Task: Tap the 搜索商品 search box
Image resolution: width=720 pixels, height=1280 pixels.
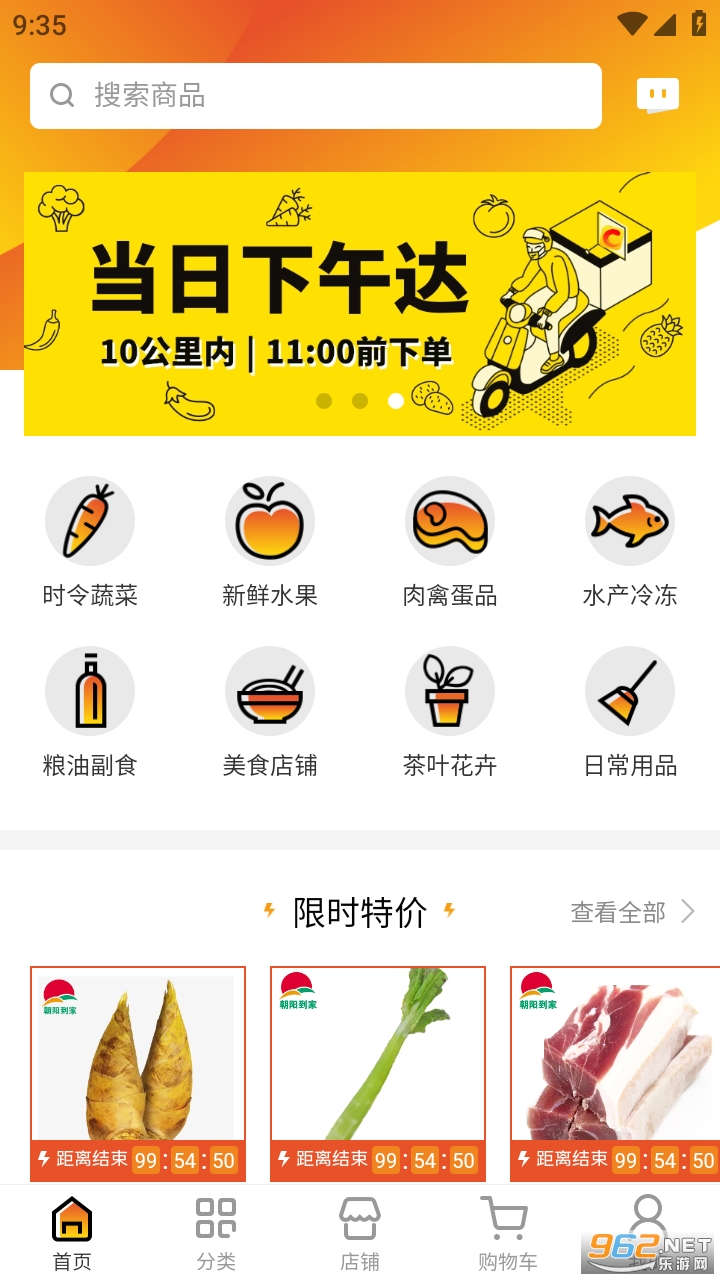Action: [x=315, y=96]
